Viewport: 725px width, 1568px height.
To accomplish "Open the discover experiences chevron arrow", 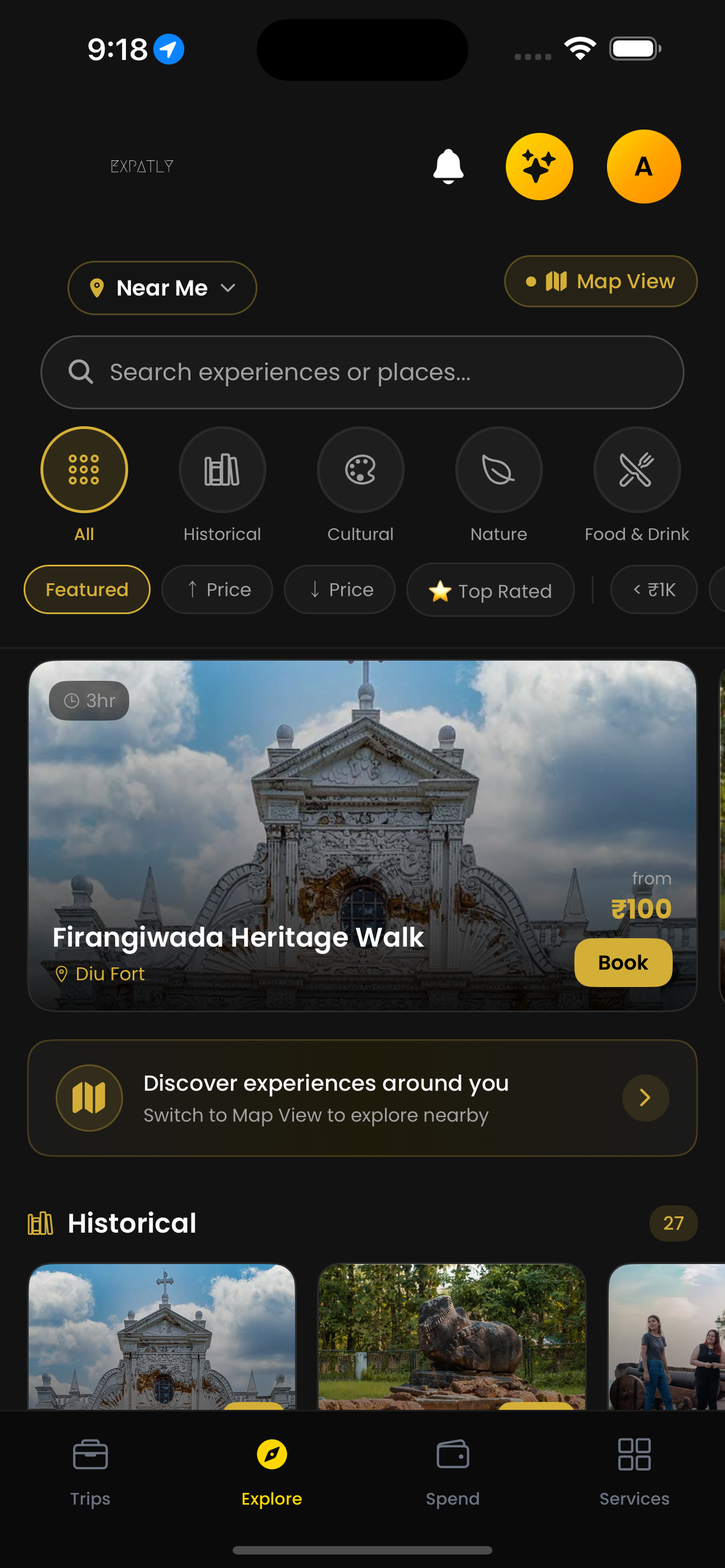I will (645, 1097).
